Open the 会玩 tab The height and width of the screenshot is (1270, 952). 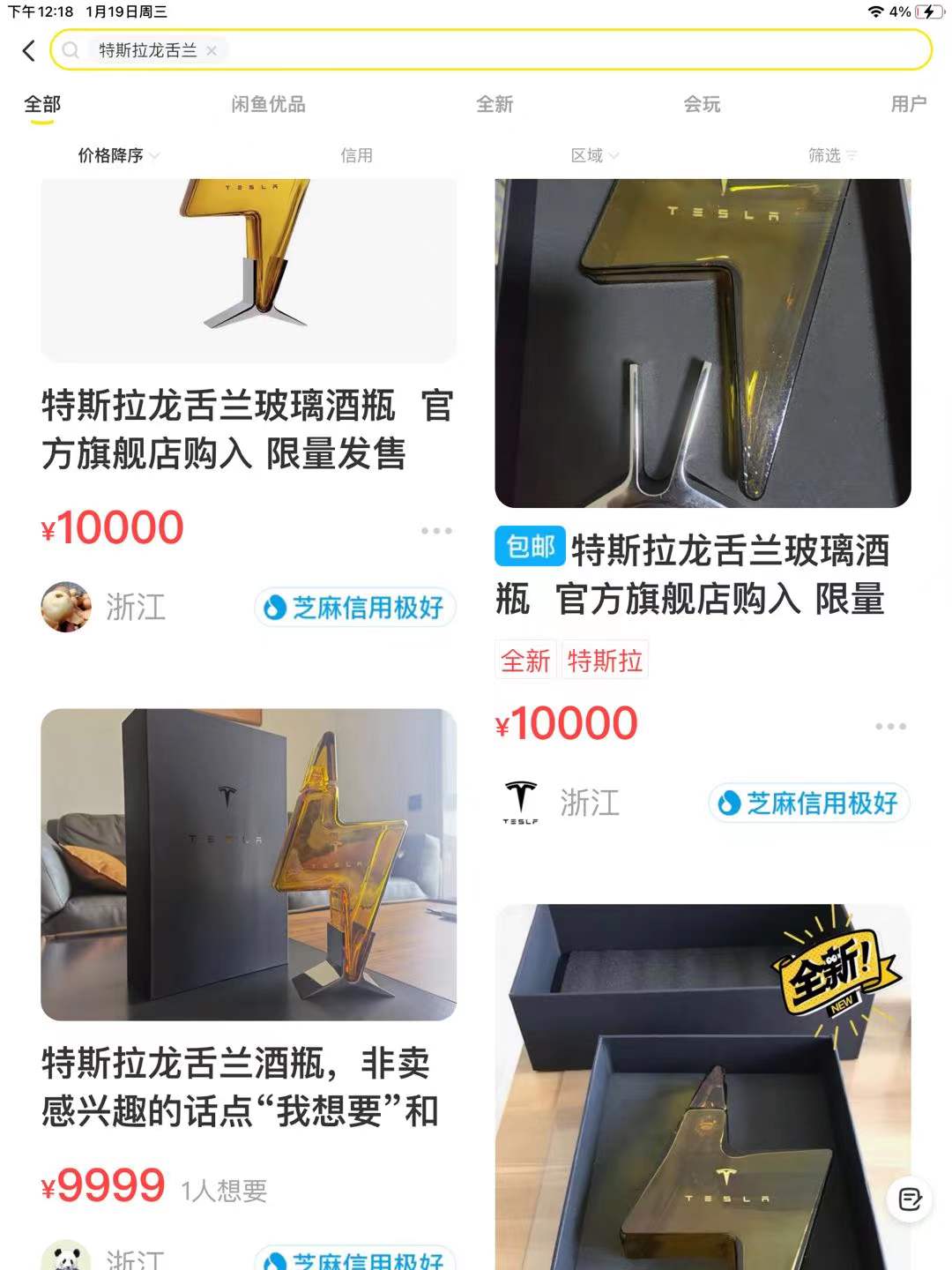[702, 105]
